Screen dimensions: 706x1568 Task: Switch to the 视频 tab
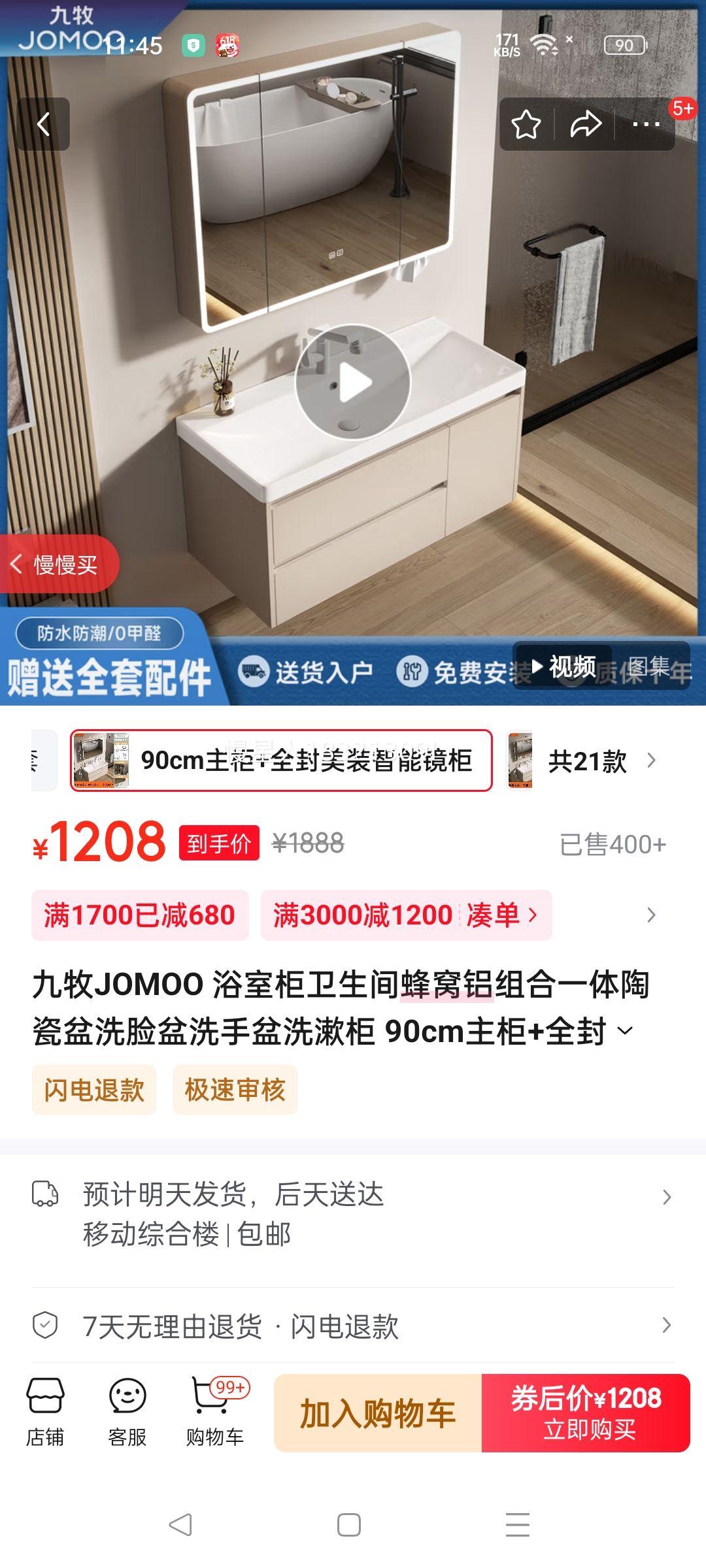click(563, 666)
